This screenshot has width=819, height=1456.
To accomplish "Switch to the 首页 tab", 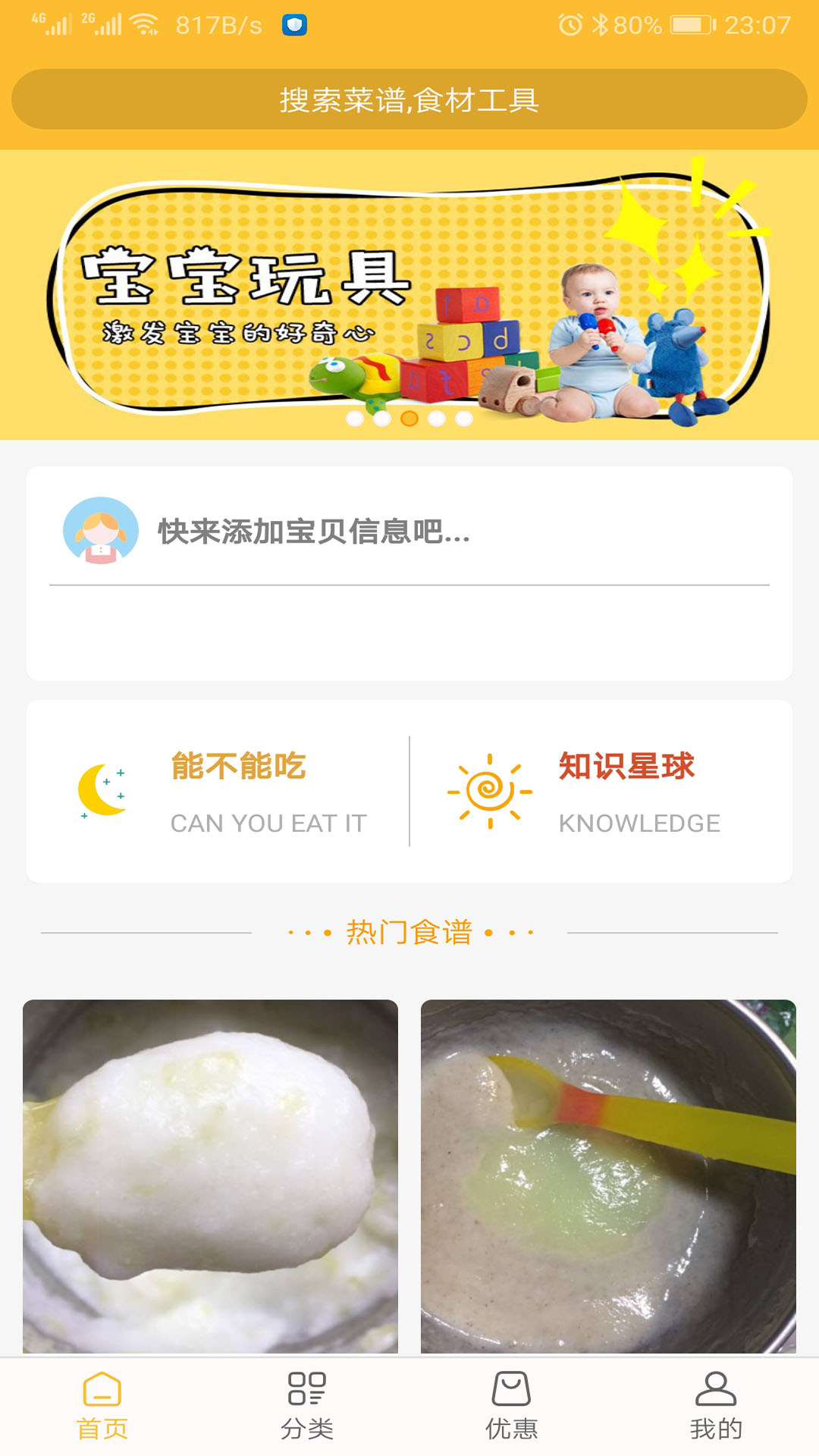I will pyautogui.click(x=102, y=1407).
